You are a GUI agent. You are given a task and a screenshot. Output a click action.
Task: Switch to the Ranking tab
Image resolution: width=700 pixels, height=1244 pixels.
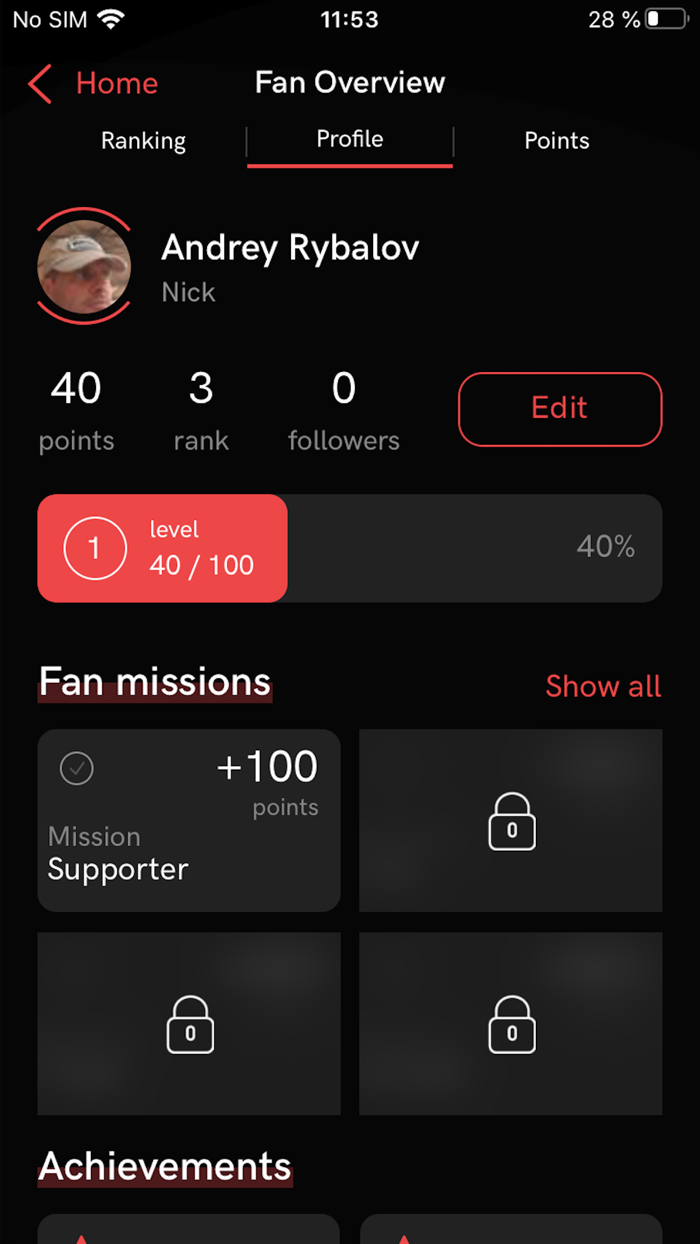[x=143, y=141]
